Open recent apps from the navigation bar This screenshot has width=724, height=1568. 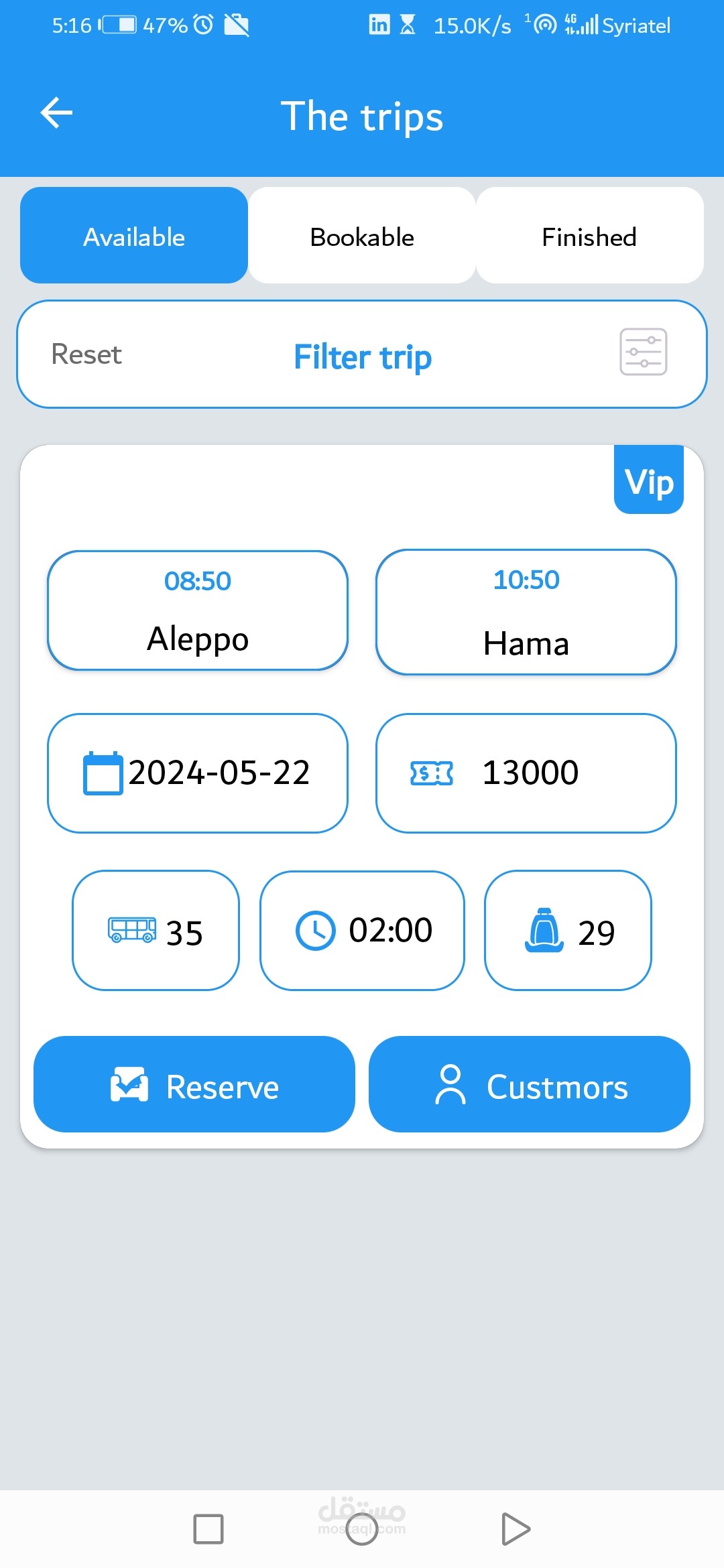(208, 1529)
